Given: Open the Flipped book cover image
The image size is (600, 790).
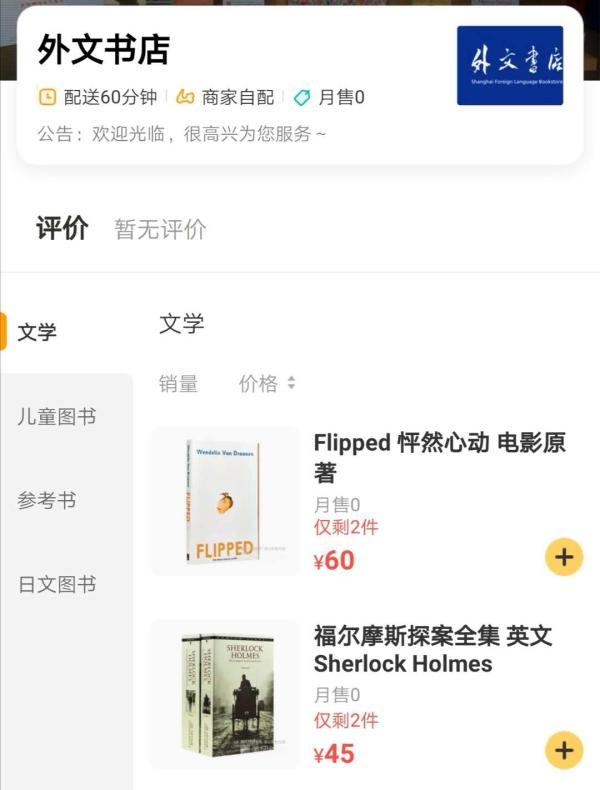Looking at the screenshot, I should [x=225, y=501].
